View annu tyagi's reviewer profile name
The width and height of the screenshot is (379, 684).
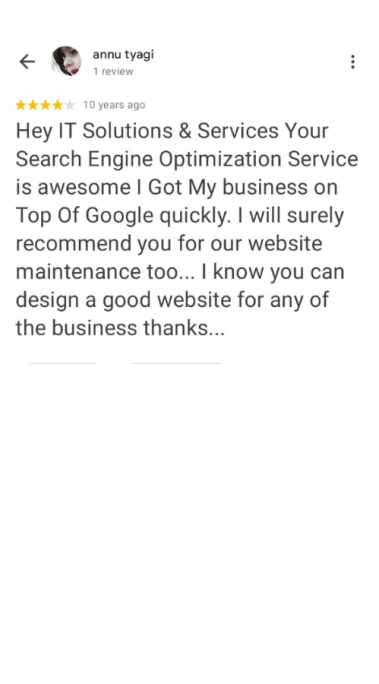click(x=123, y=55)
